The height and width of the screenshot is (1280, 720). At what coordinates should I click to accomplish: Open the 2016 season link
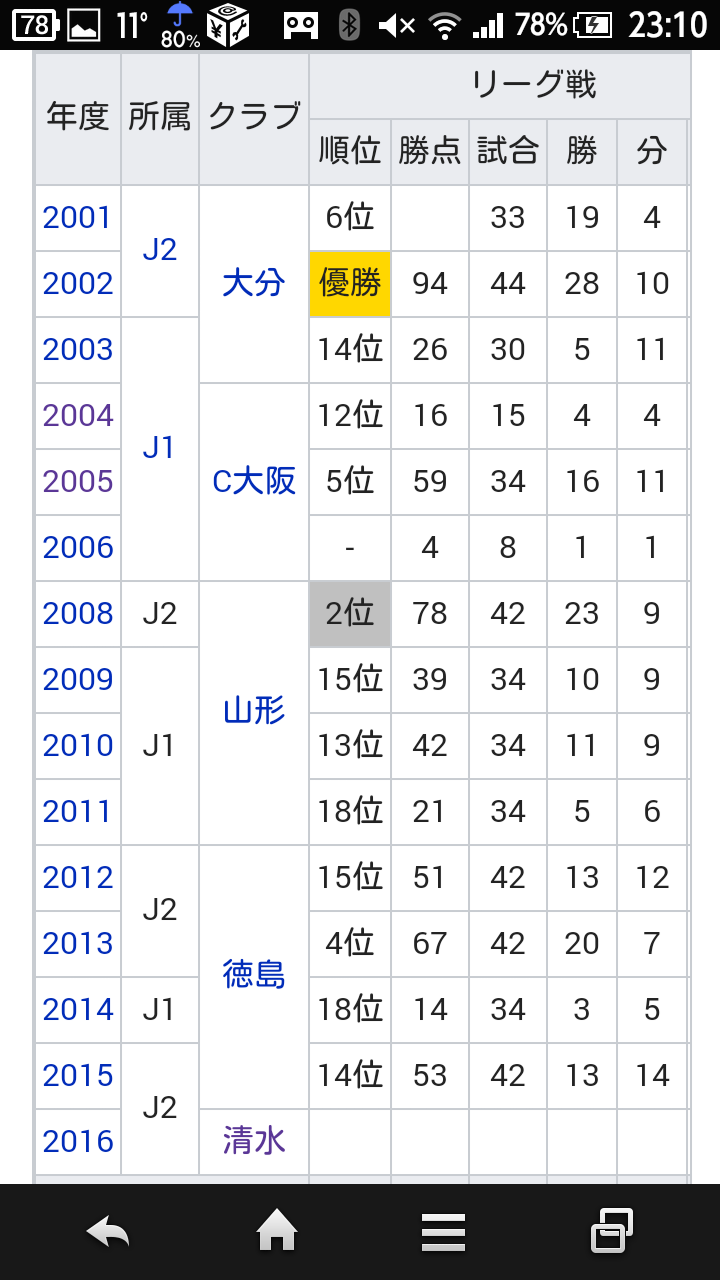[78, 1142]
